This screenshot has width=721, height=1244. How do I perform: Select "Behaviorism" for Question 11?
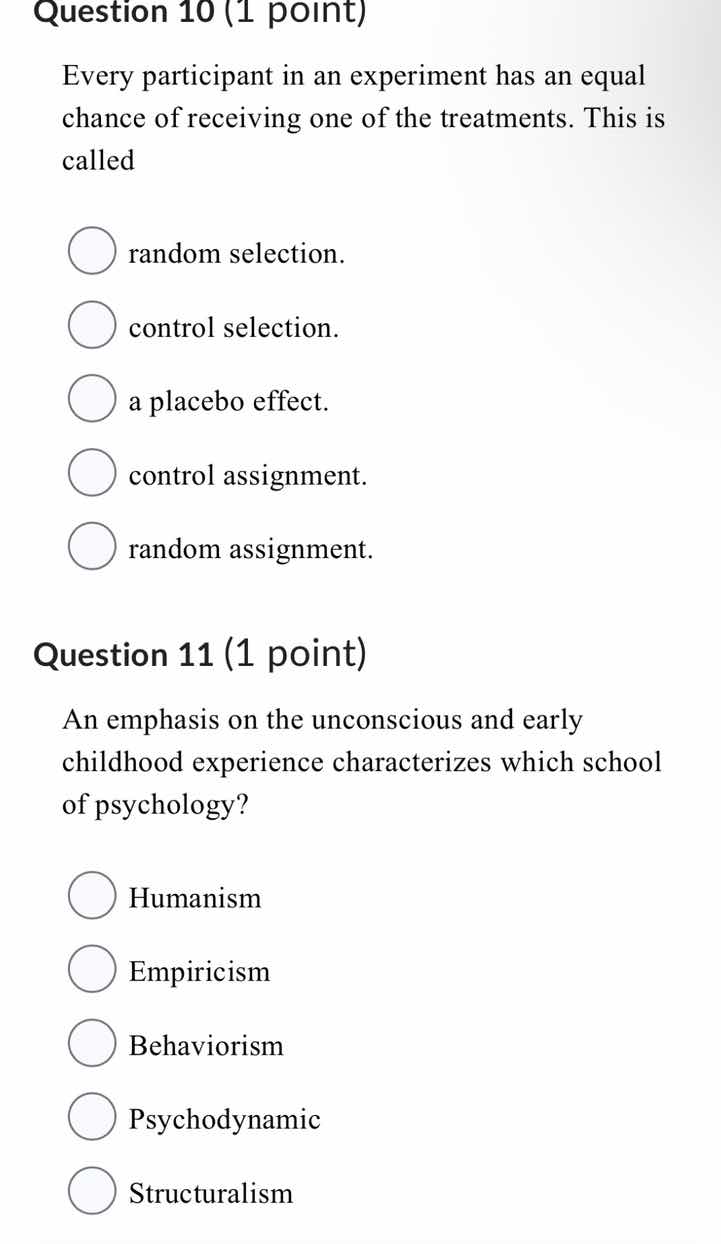[91, 1043]
